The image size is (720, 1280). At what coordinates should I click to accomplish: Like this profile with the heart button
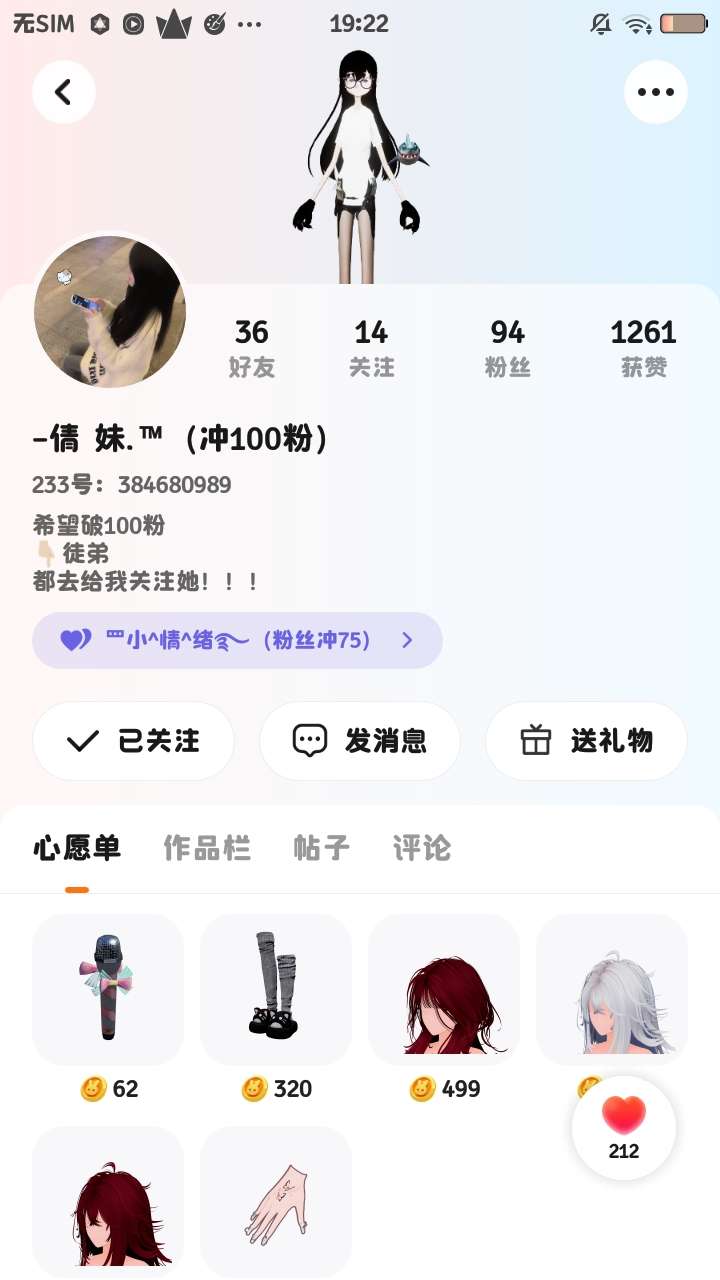[624, 1127]
